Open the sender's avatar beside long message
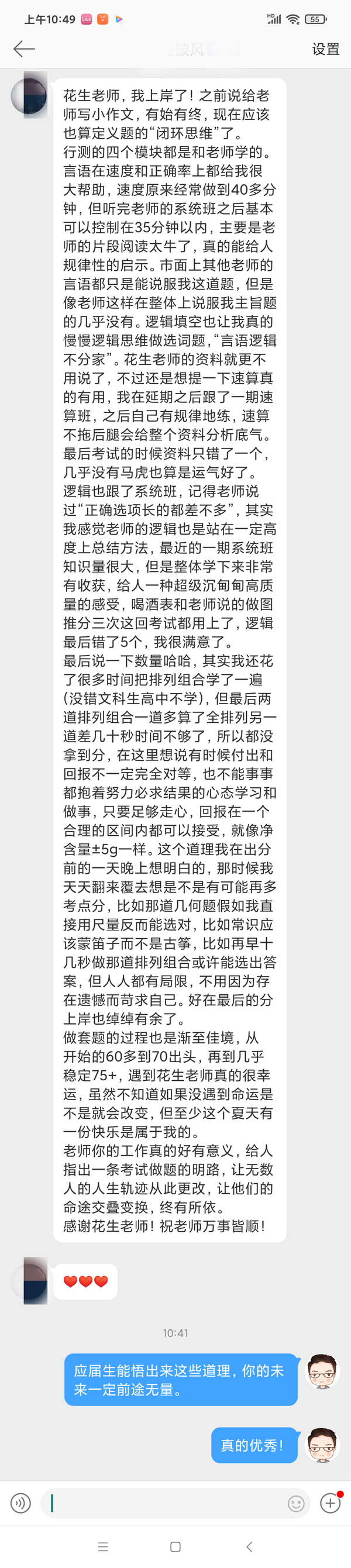 tap(29, 95)
